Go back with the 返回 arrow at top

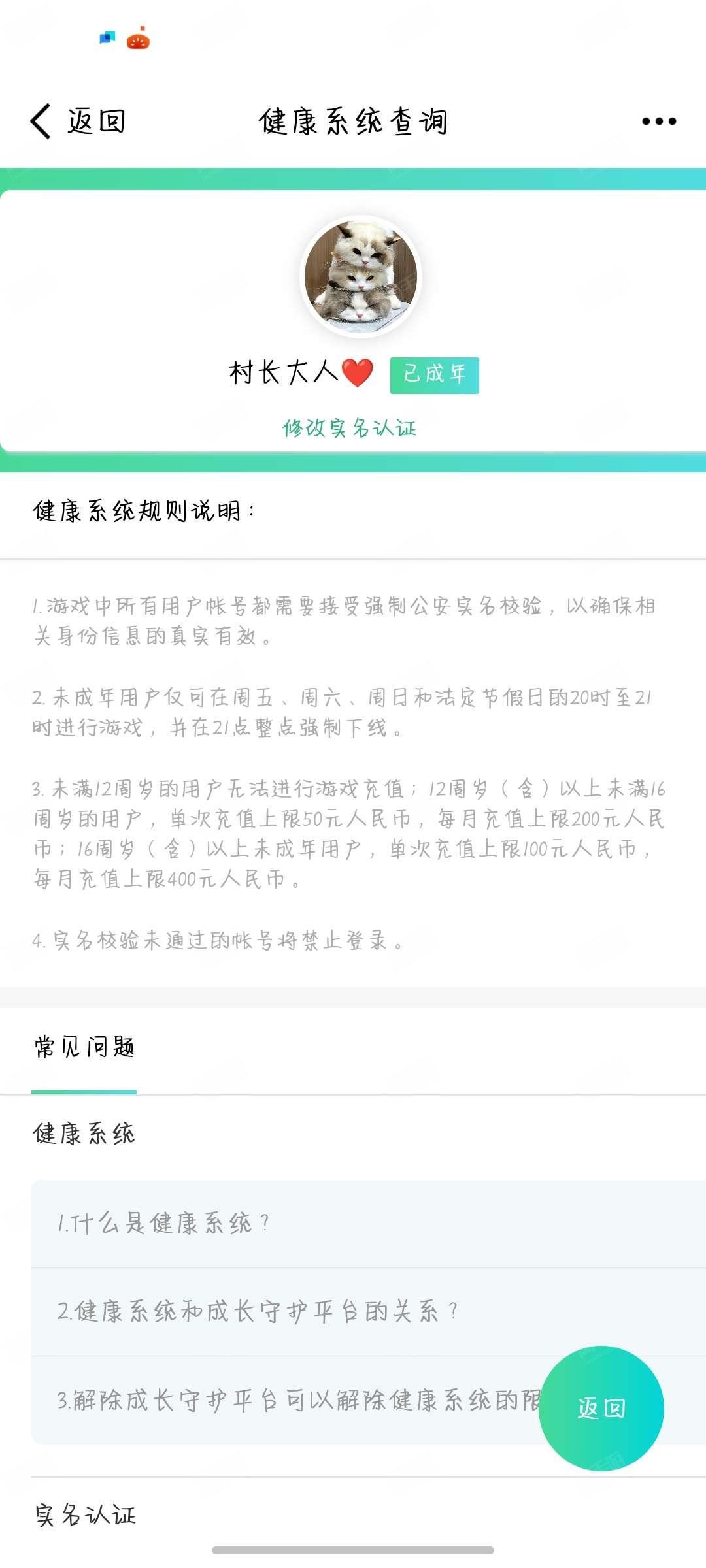[77, 122]
